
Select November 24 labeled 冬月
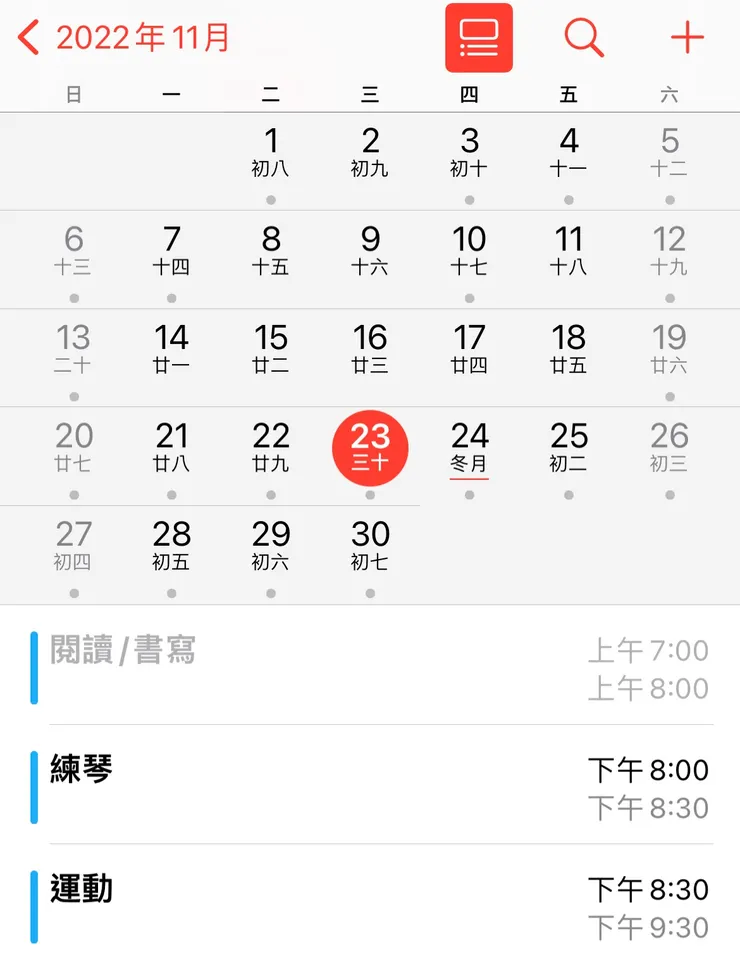click(470, 448)
